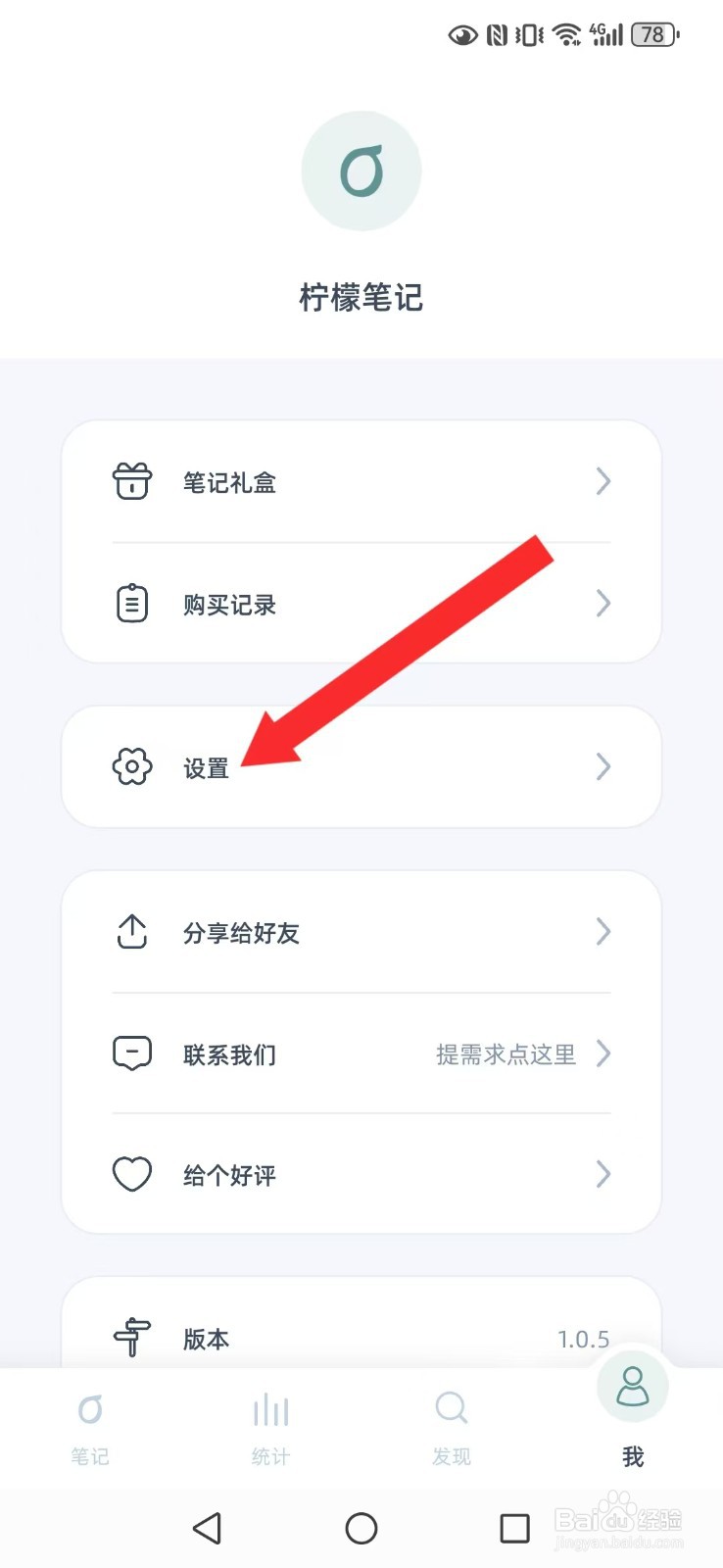Screen dimensions: 723x1568
Task: Expand 购买记录 via its chevron arrow
Action: (602, 604)
